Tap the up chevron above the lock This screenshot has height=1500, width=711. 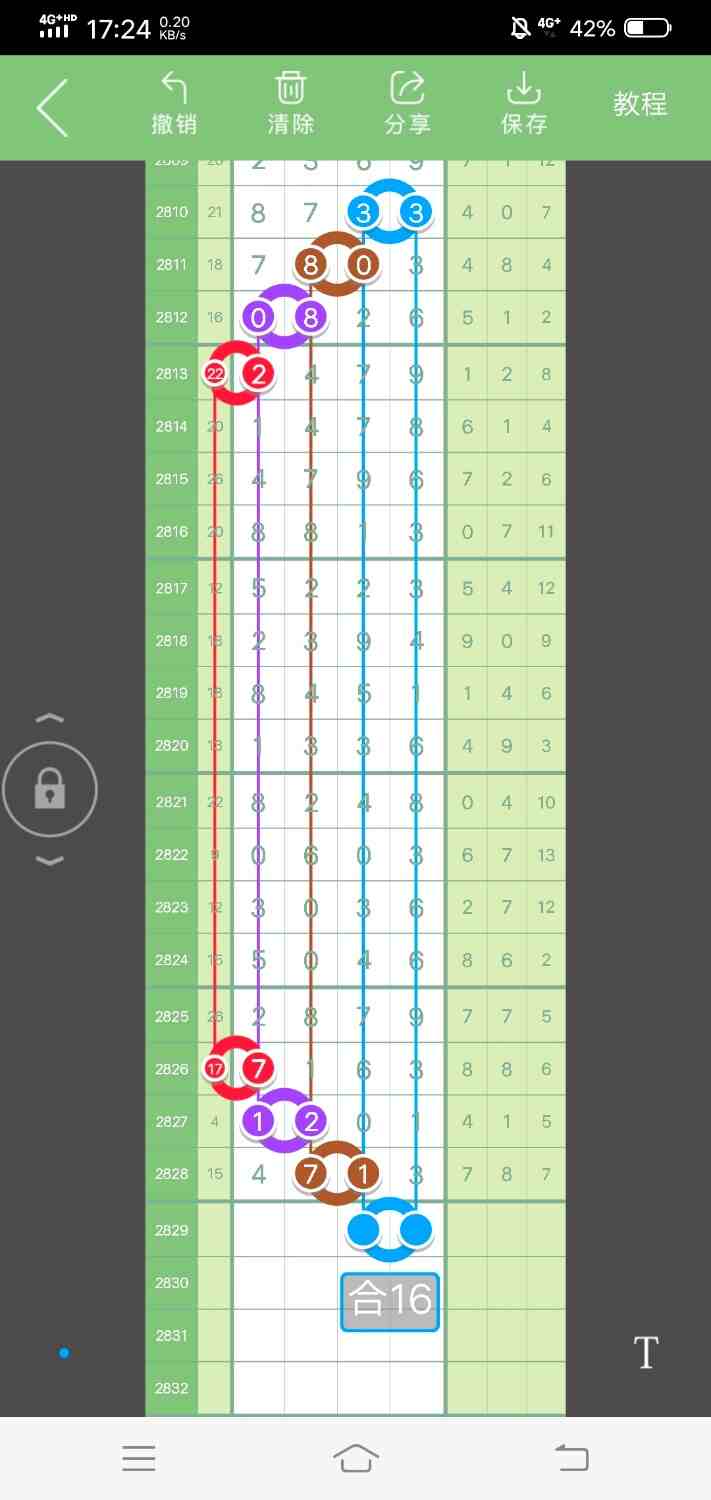click(50, 718)
